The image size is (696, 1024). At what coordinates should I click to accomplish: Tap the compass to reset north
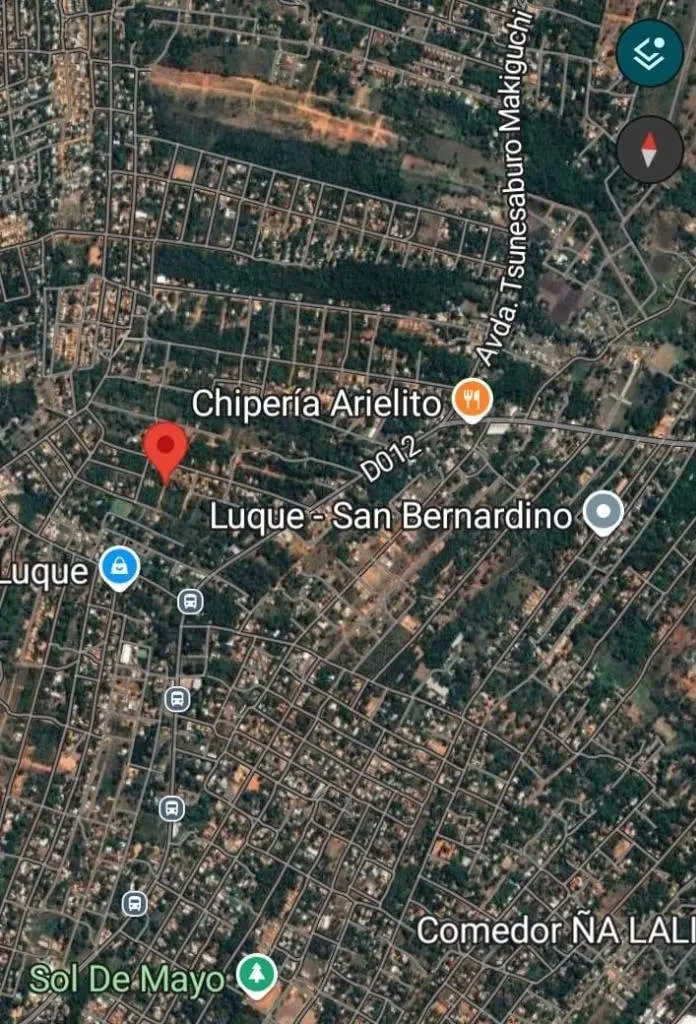coord(650,150)
